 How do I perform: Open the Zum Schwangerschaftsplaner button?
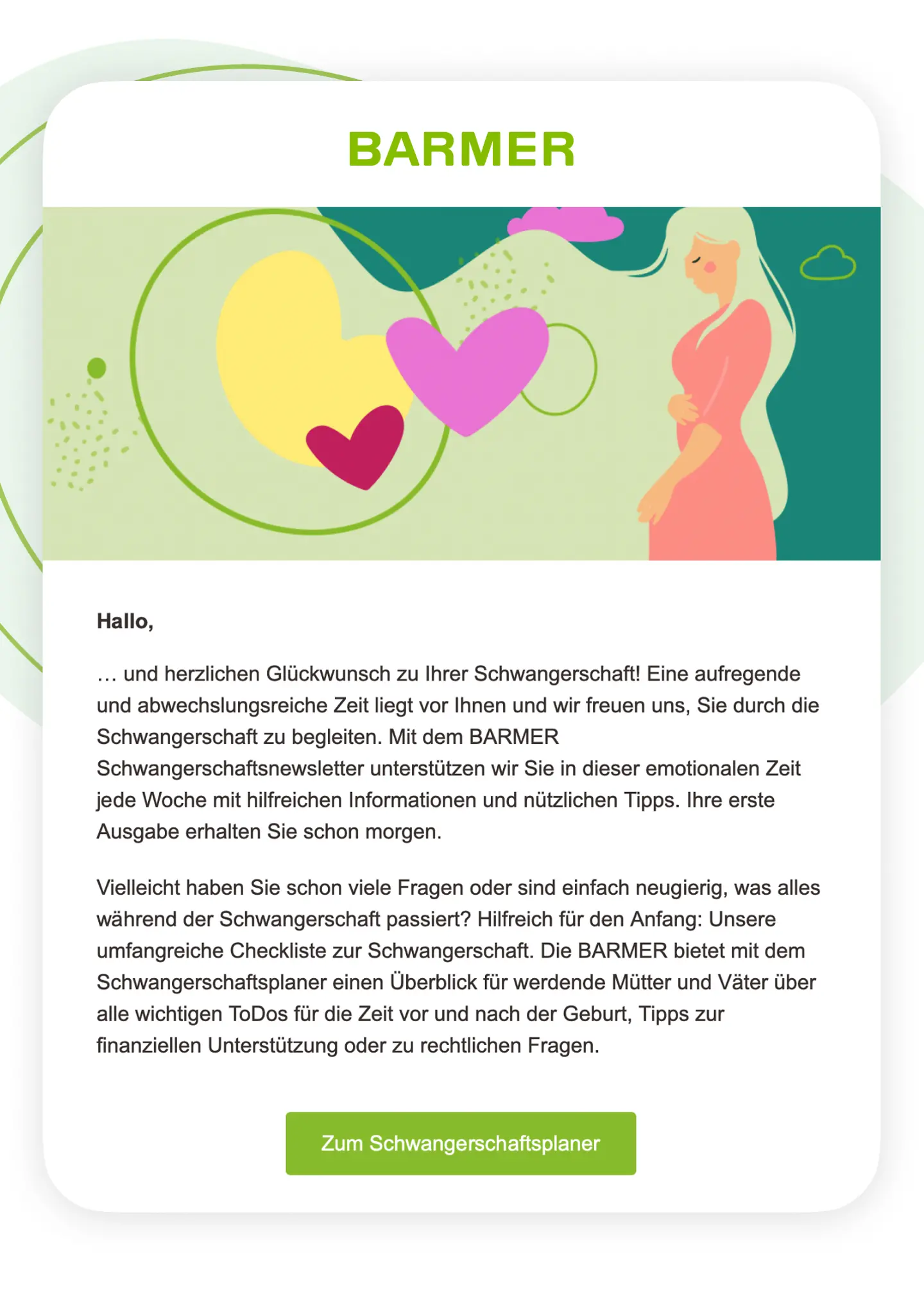[x=461, y=1143]
